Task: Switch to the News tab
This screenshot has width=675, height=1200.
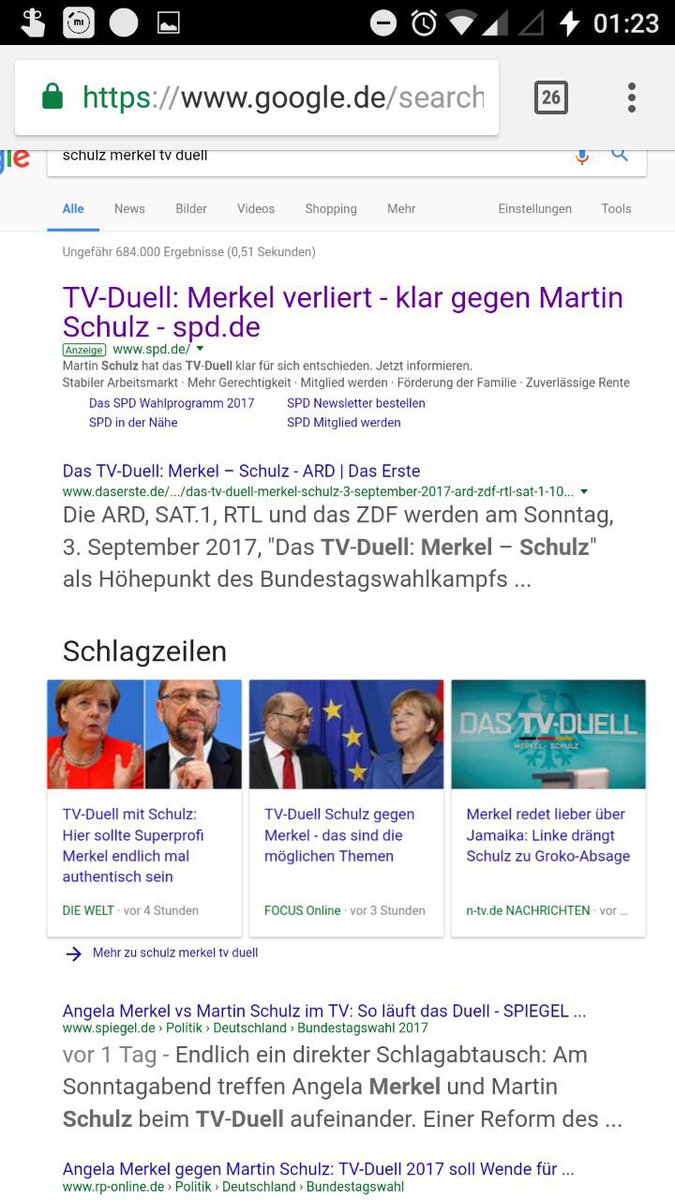Action: point(129,209)
